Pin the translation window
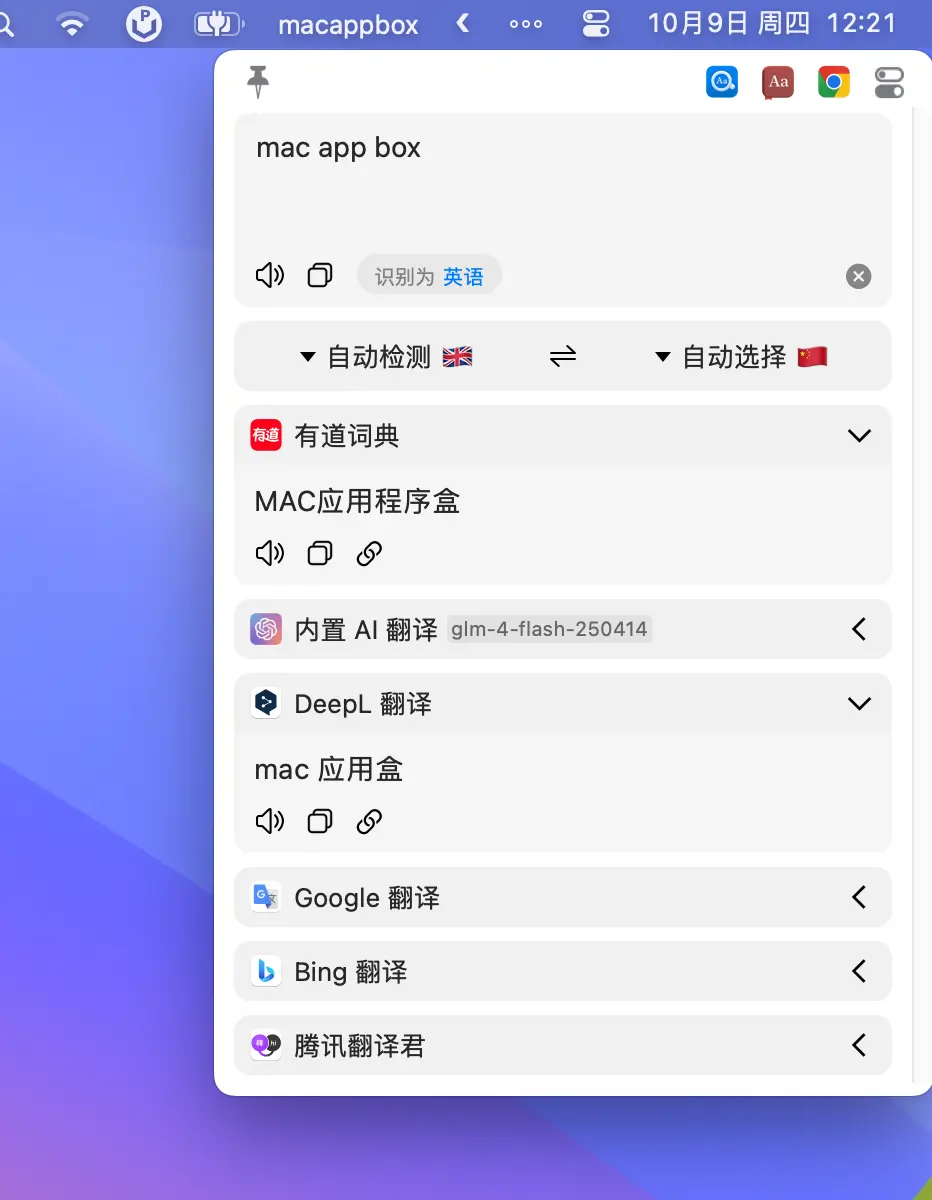 click(x=258, y=81)
